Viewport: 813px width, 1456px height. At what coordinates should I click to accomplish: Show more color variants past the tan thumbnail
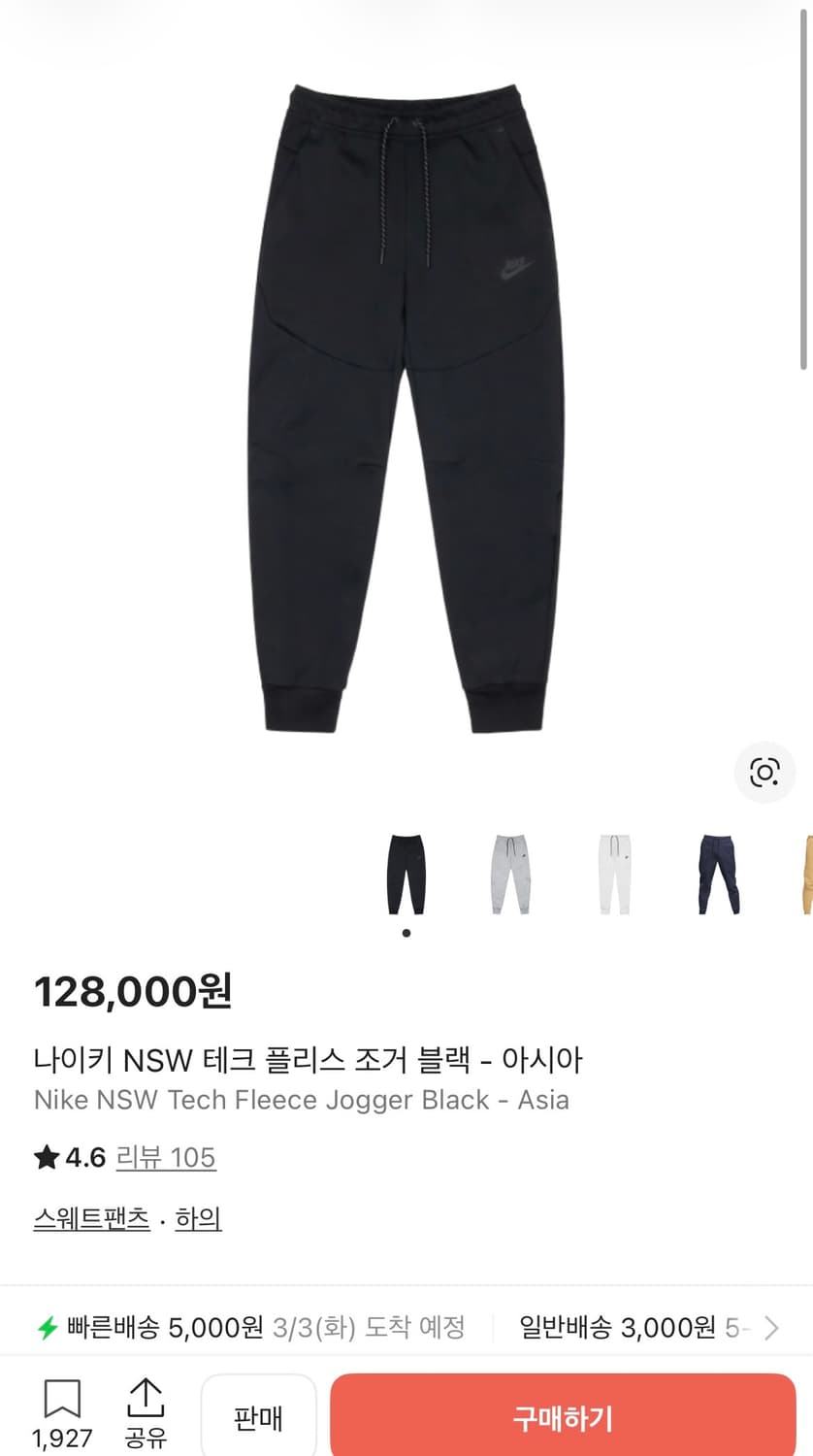pyautogui.click(x=806, y=874)
